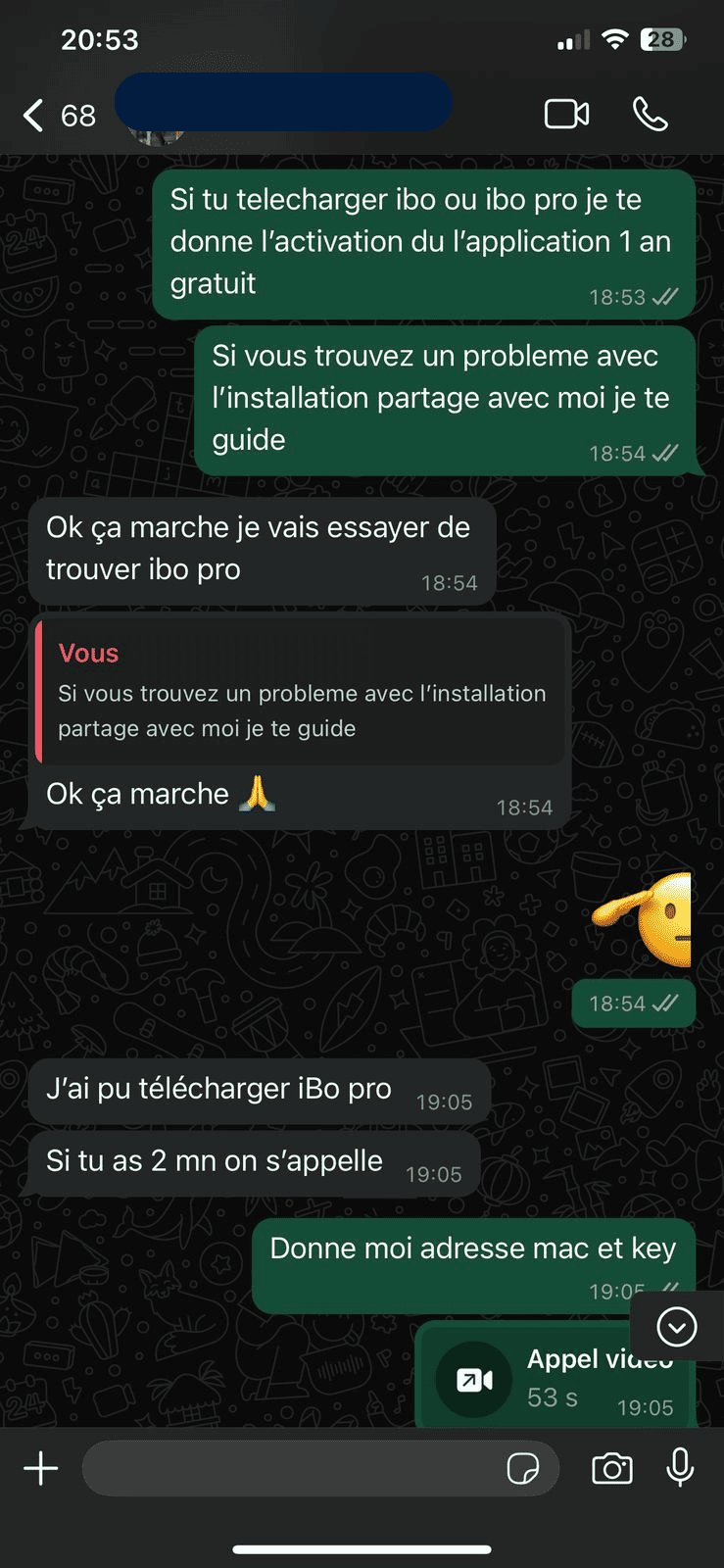The image size is (724, 1568).
Task: Open the attachment menu with the plus icon
Action: point(40,1468)
